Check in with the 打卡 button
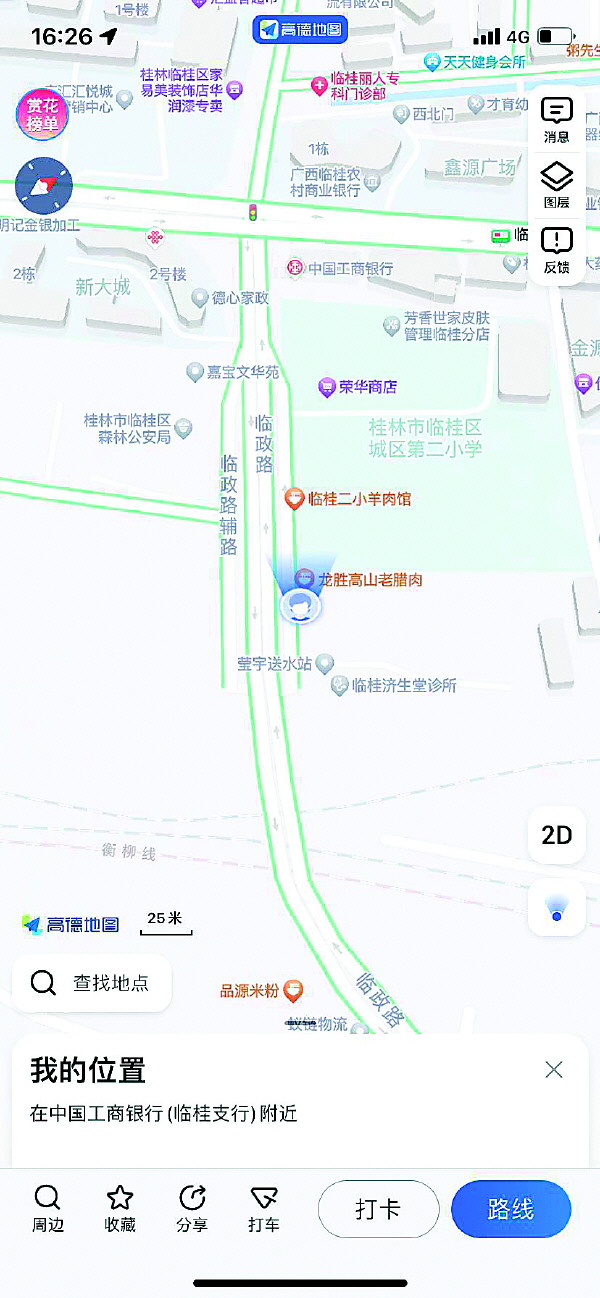Screen dimensions: 600x1298 pyautogui.click(x=378, y=1209)
